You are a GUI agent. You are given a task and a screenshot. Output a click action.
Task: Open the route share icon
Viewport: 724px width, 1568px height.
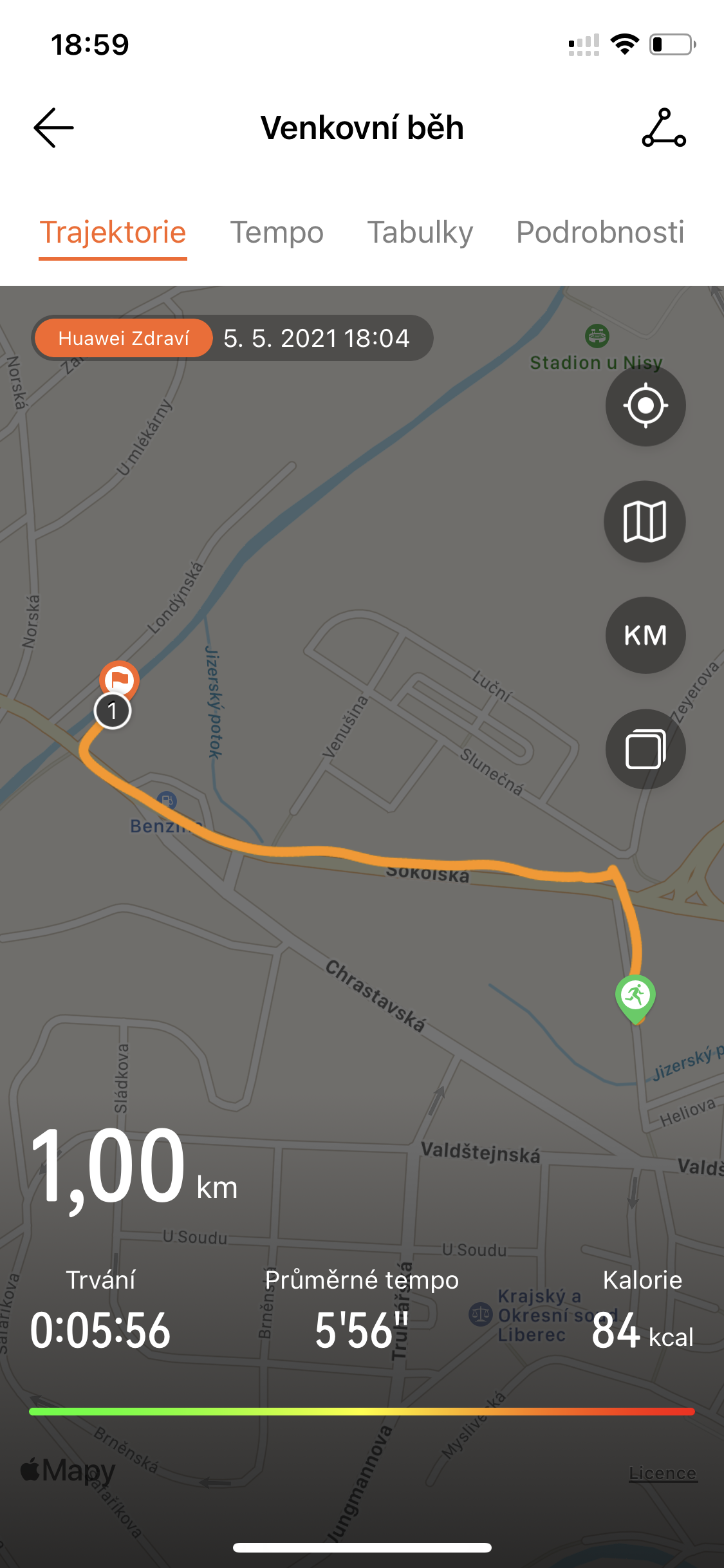(x=664, y=127)
